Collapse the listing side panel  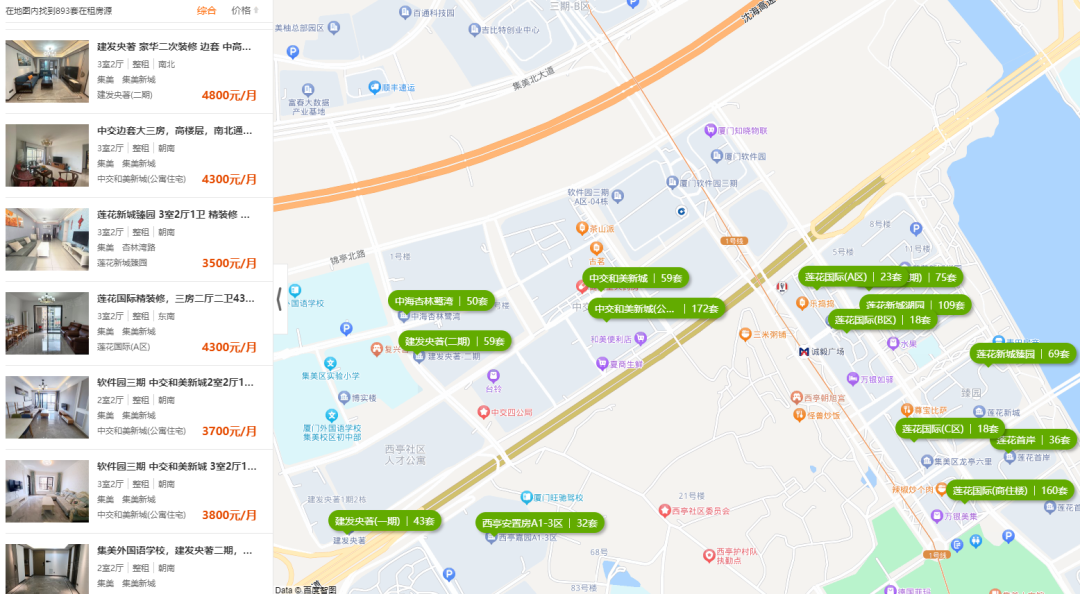[279, 298]
